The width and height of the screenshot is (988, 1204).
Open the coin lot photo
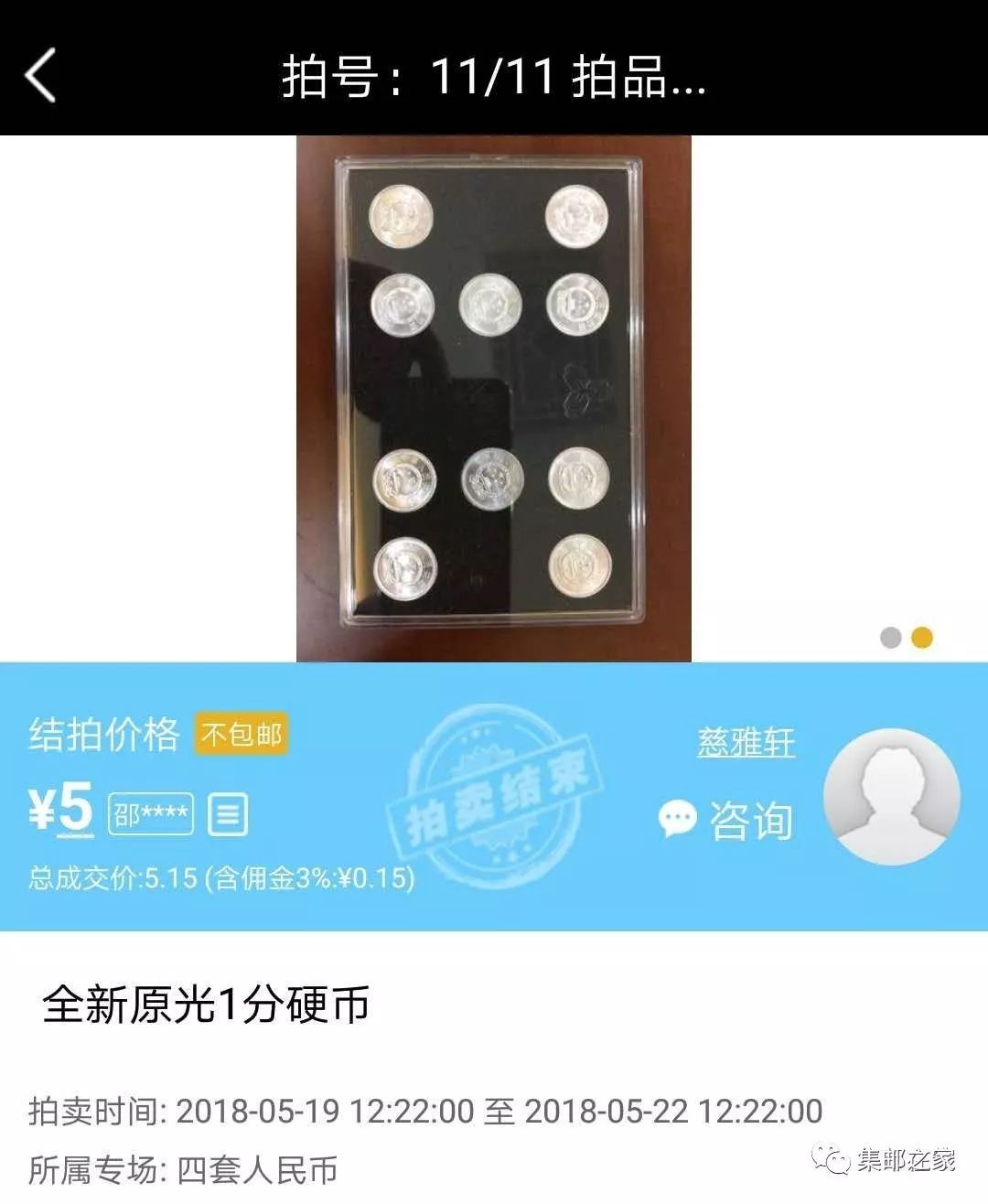(x=493, y=398)
